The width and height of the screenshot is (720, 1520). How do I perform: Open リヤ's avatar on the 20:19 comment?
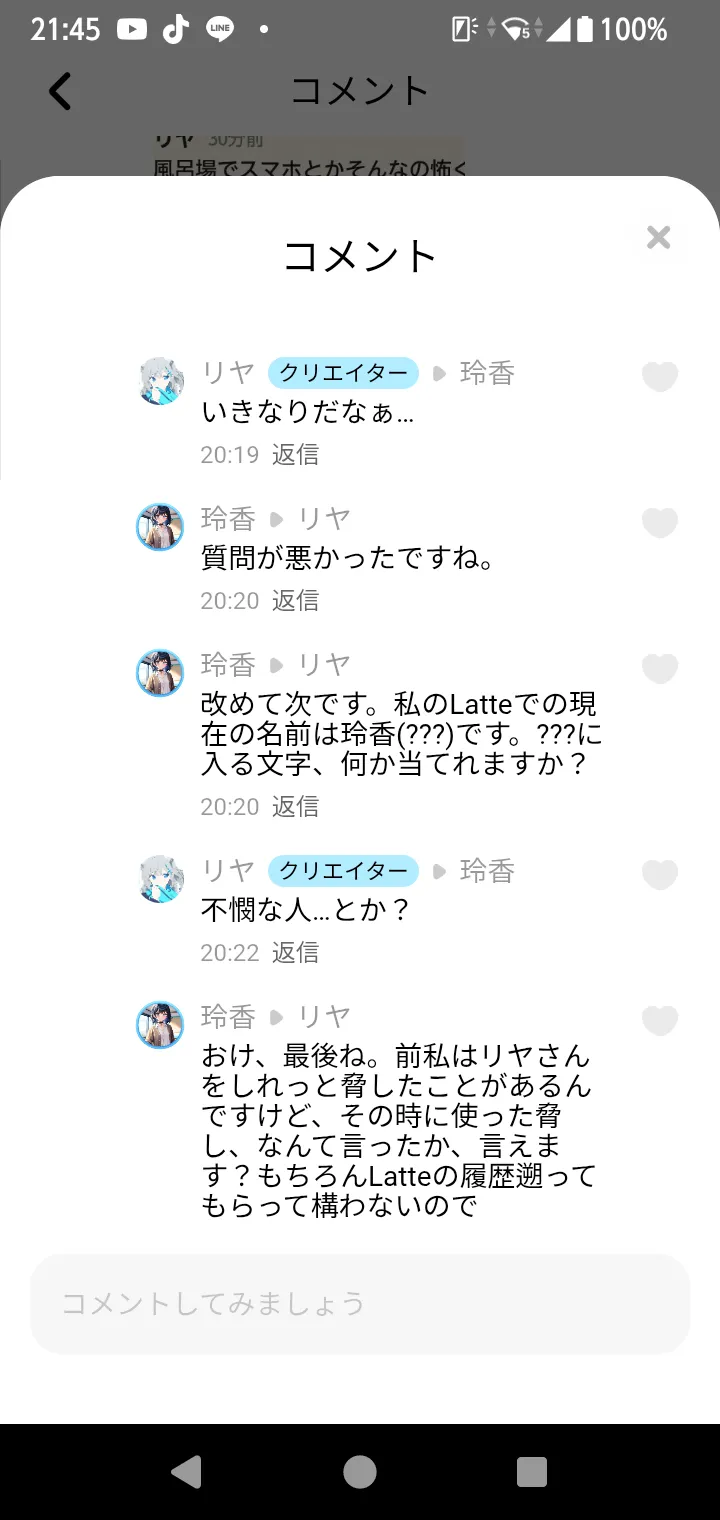click(x=160, y=380)
